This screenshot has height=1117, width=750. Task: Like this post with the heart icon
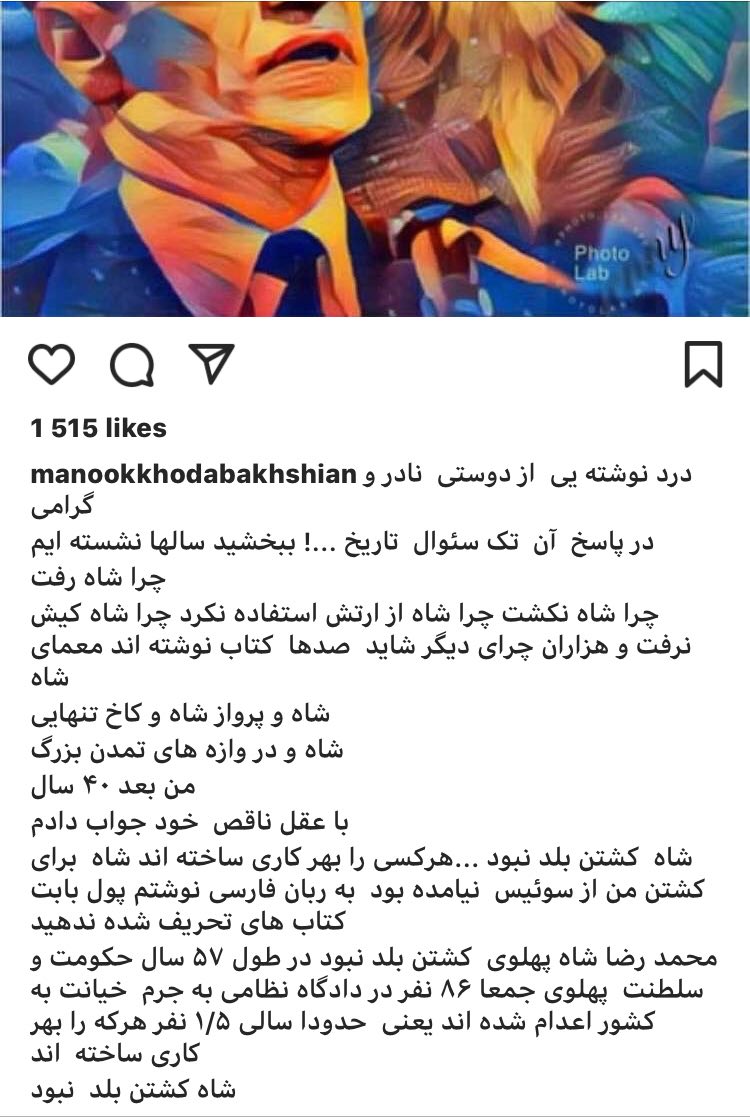point(52,365)
